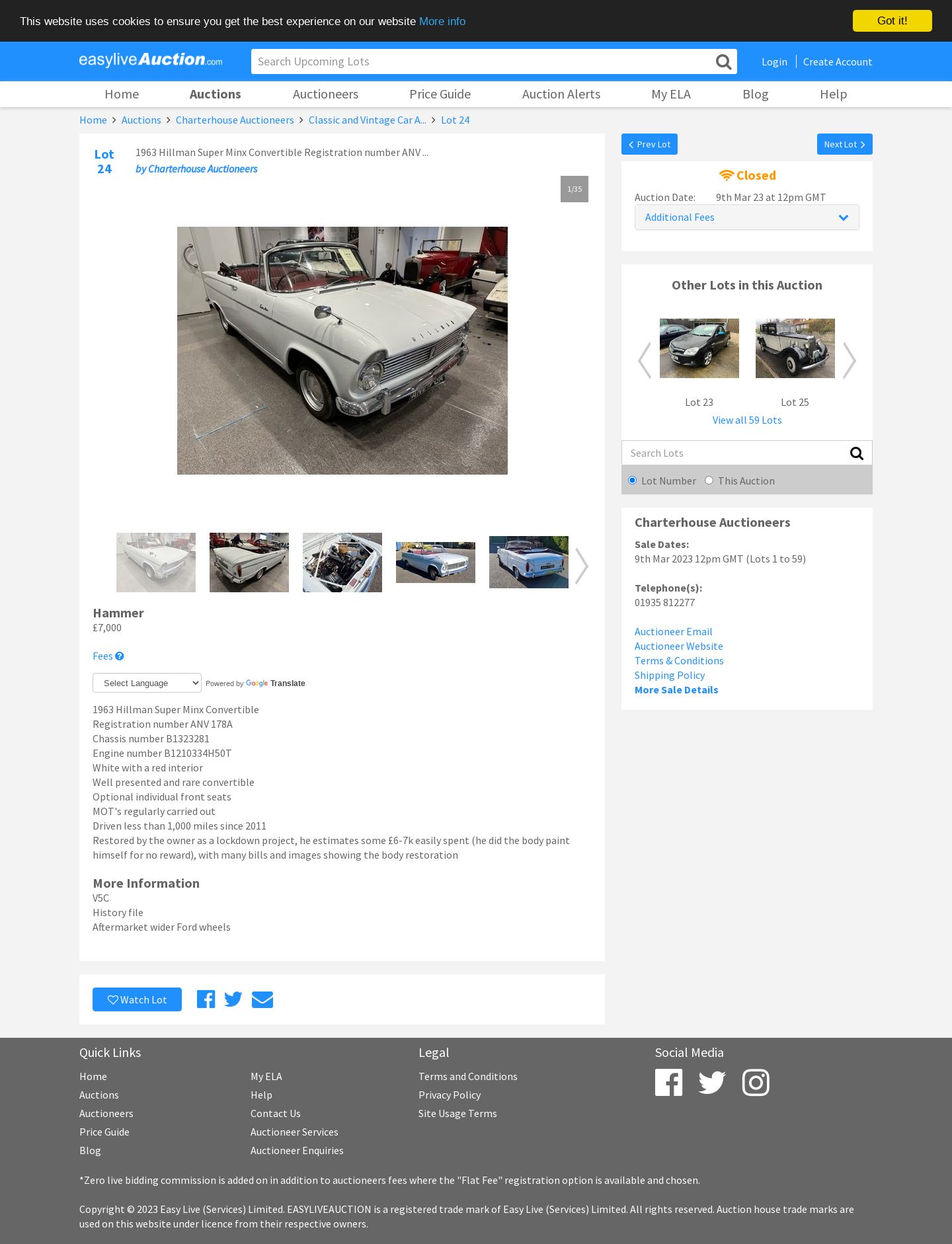Open the Select Language dropdown
Screen dimensions: 952x1244
pos(147,683)
